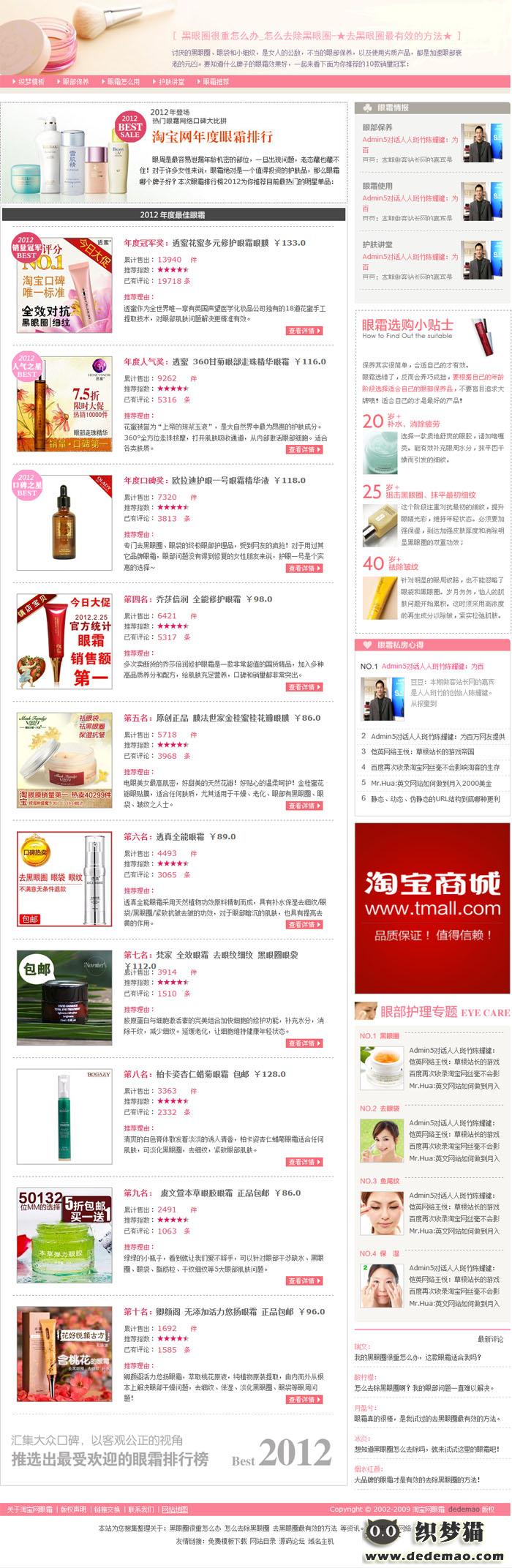Open the 网站地图 footer link
The image size is (512, 1568).
[x=175, y=1509]
